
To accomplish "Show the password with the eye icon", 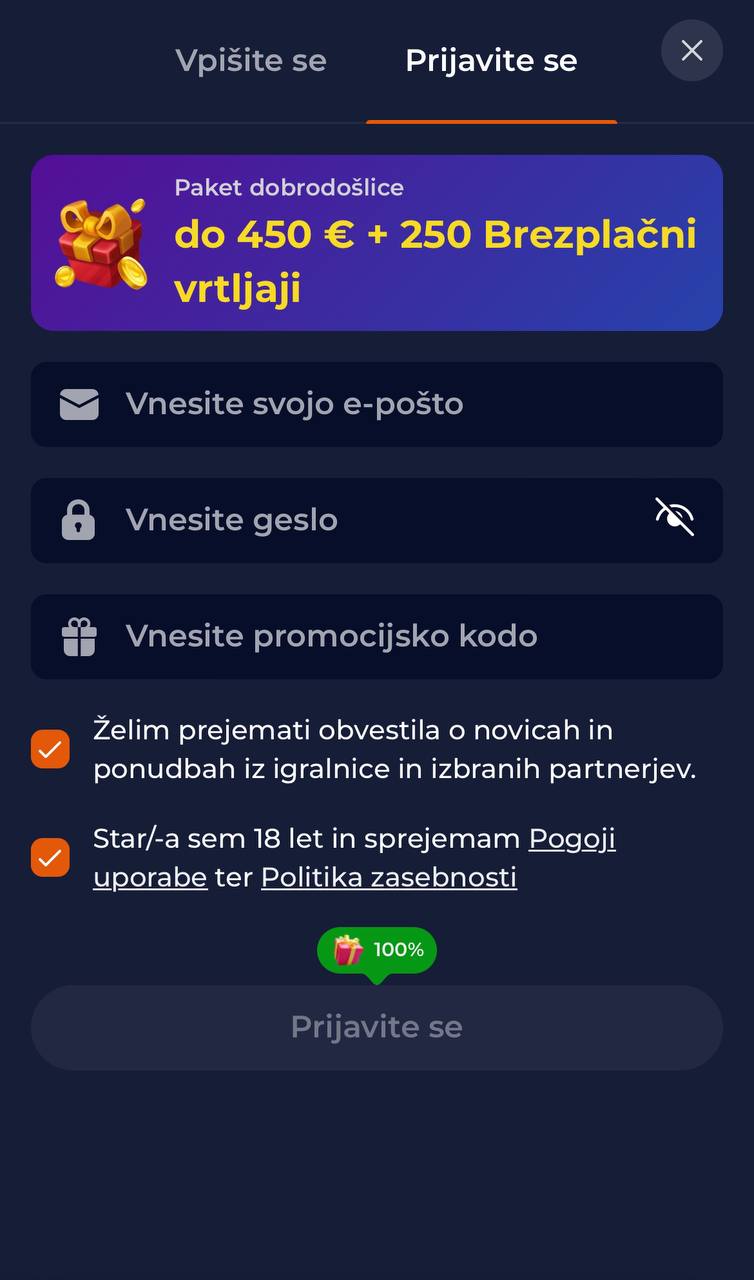I will 674,517.
